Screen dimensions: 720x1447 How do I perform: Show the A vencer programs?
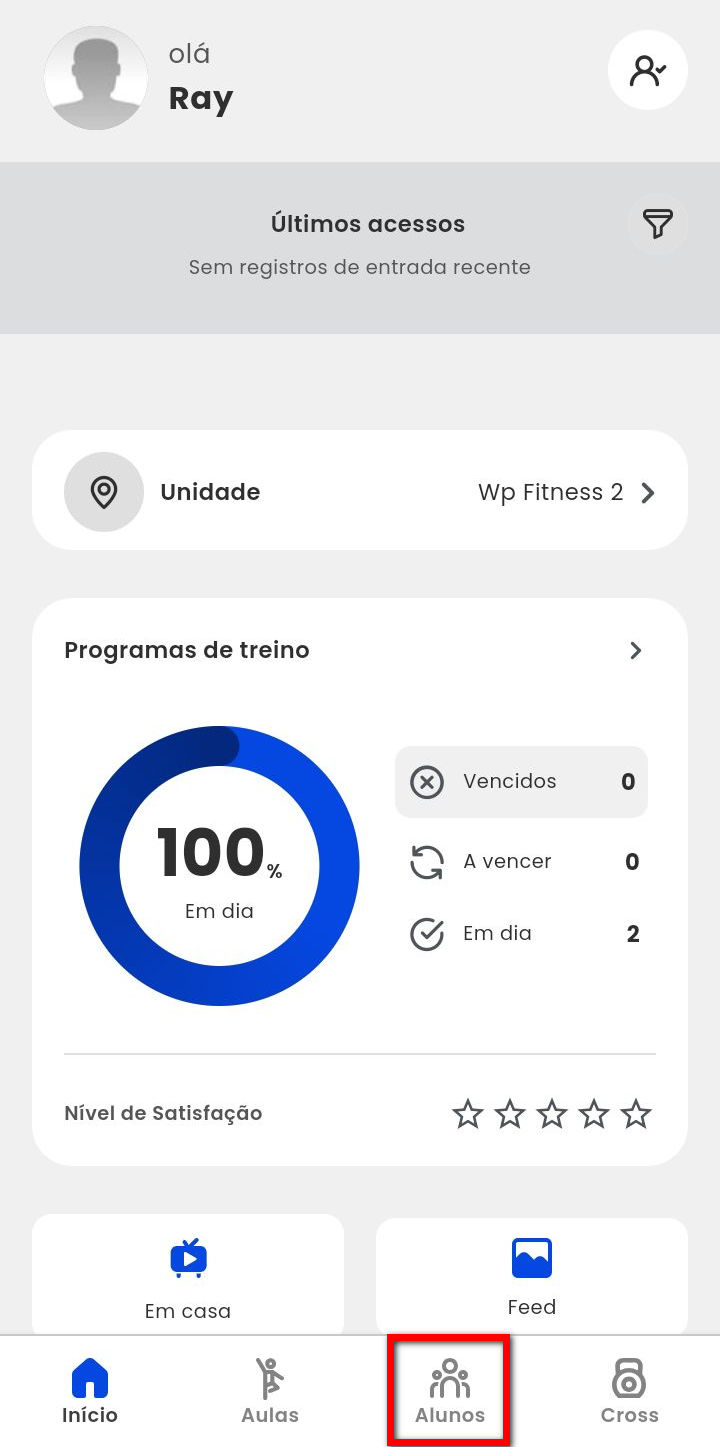521,862
